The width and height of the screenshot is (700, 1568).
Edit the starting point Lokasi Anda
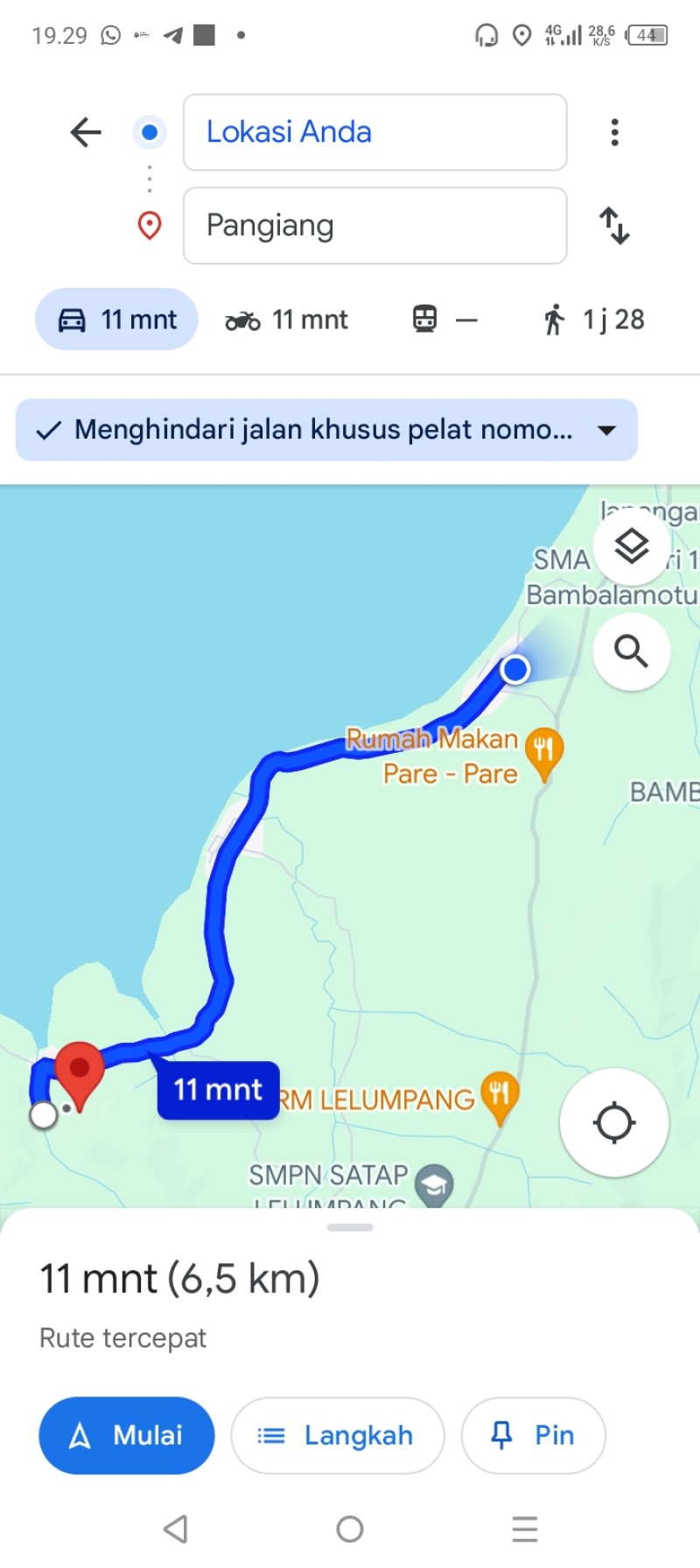click(x=374, y=132)
